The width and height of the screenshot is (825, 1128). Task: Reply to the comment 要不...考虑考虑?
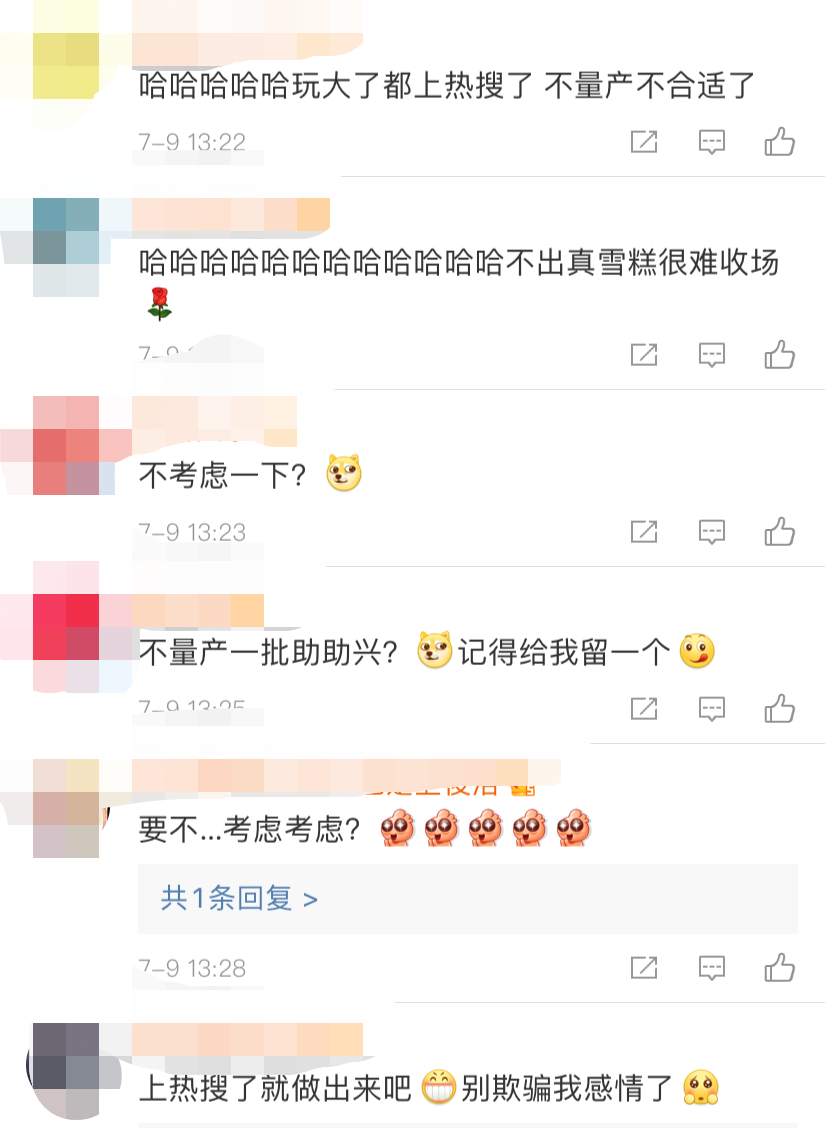(711, 967)
